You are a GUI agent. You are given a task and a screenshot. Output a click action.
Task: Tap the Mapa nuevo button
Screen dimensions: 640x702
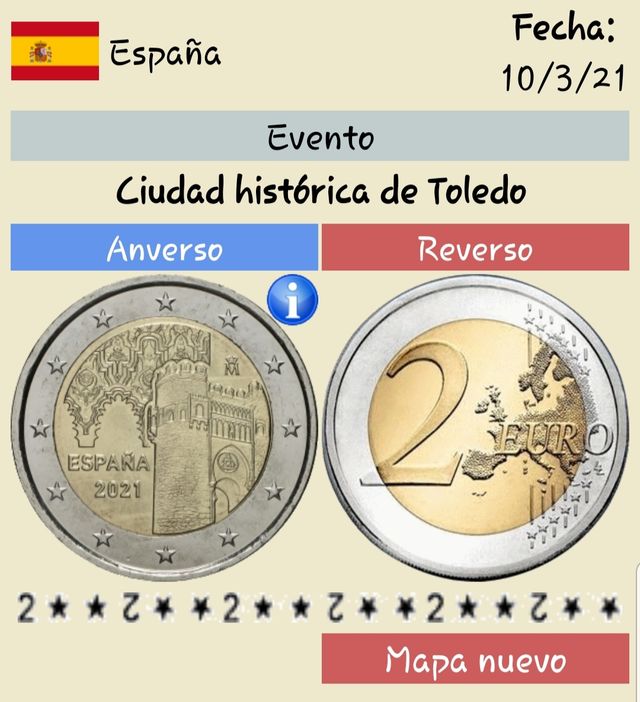[x=475, y=659]
